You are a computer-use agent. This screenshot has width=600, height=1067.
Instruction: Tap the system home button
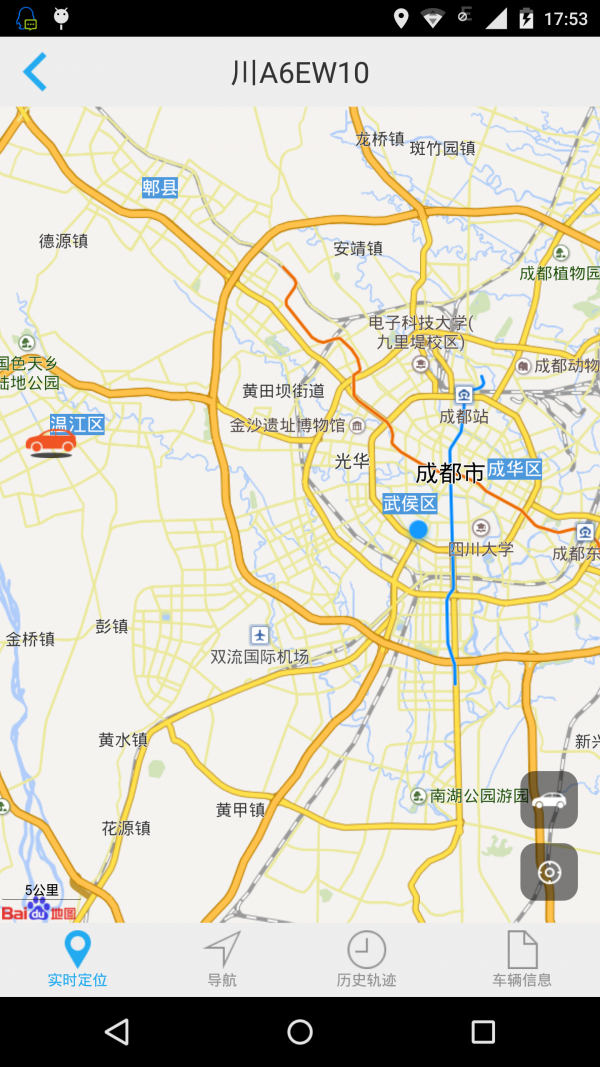click(x=300, y=1032)
